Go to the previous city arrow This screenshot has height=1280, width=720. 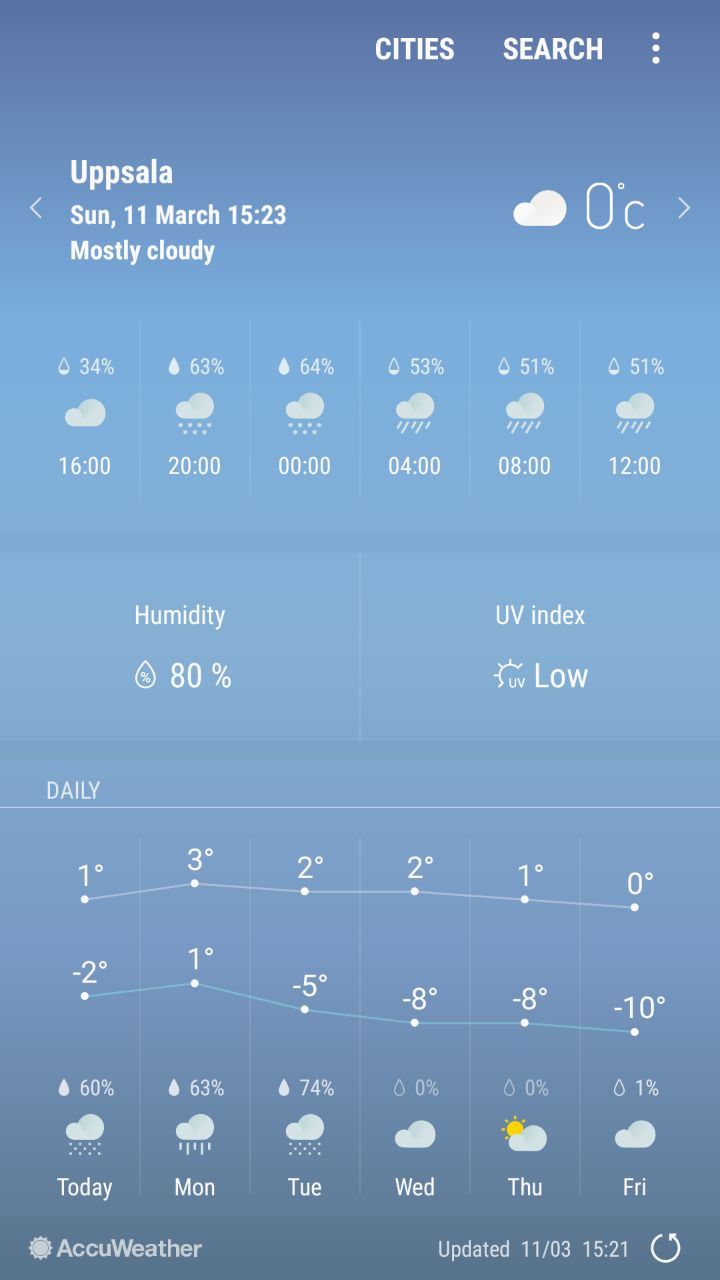pos(36,208)
